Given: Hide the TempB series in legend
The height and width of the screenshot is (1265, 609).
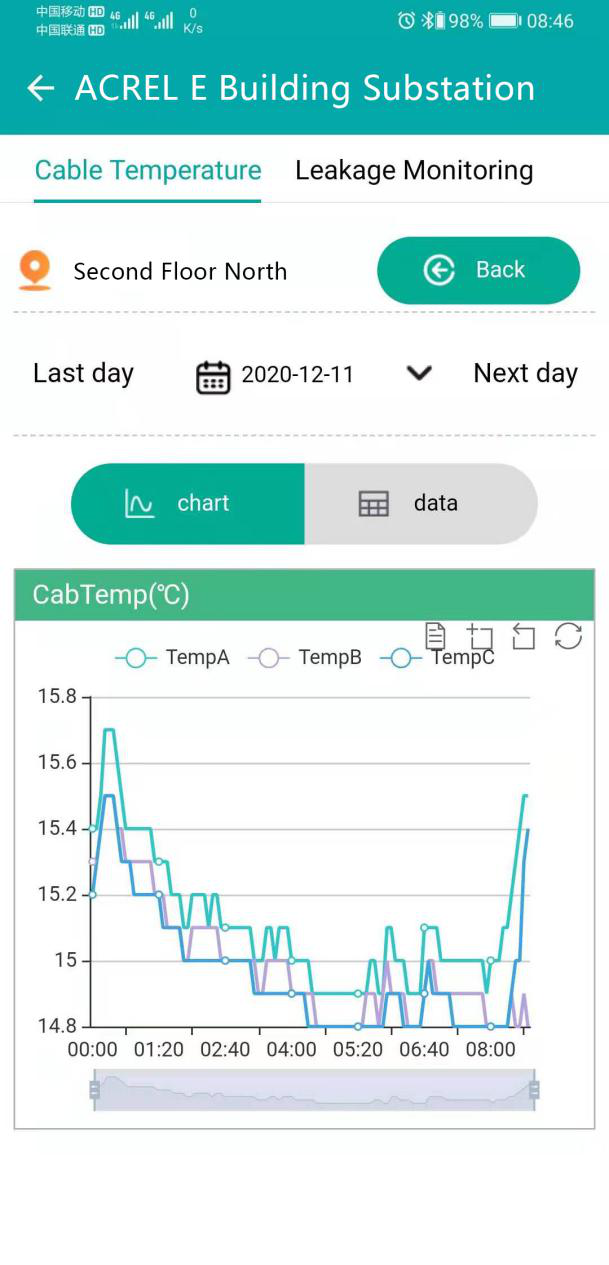Looking at the screenshot, I should [306, 657].
